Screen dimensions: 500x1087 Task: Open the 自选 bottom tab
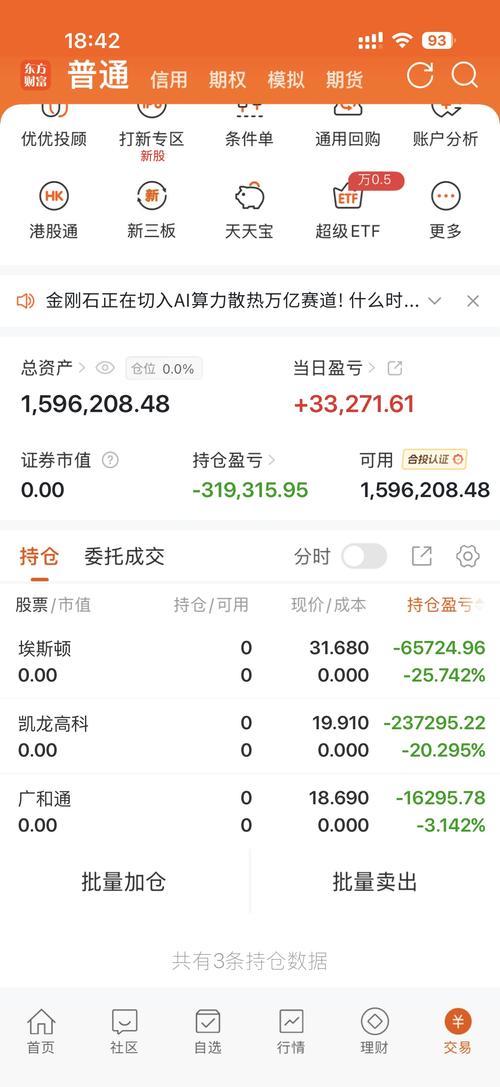207,1032
